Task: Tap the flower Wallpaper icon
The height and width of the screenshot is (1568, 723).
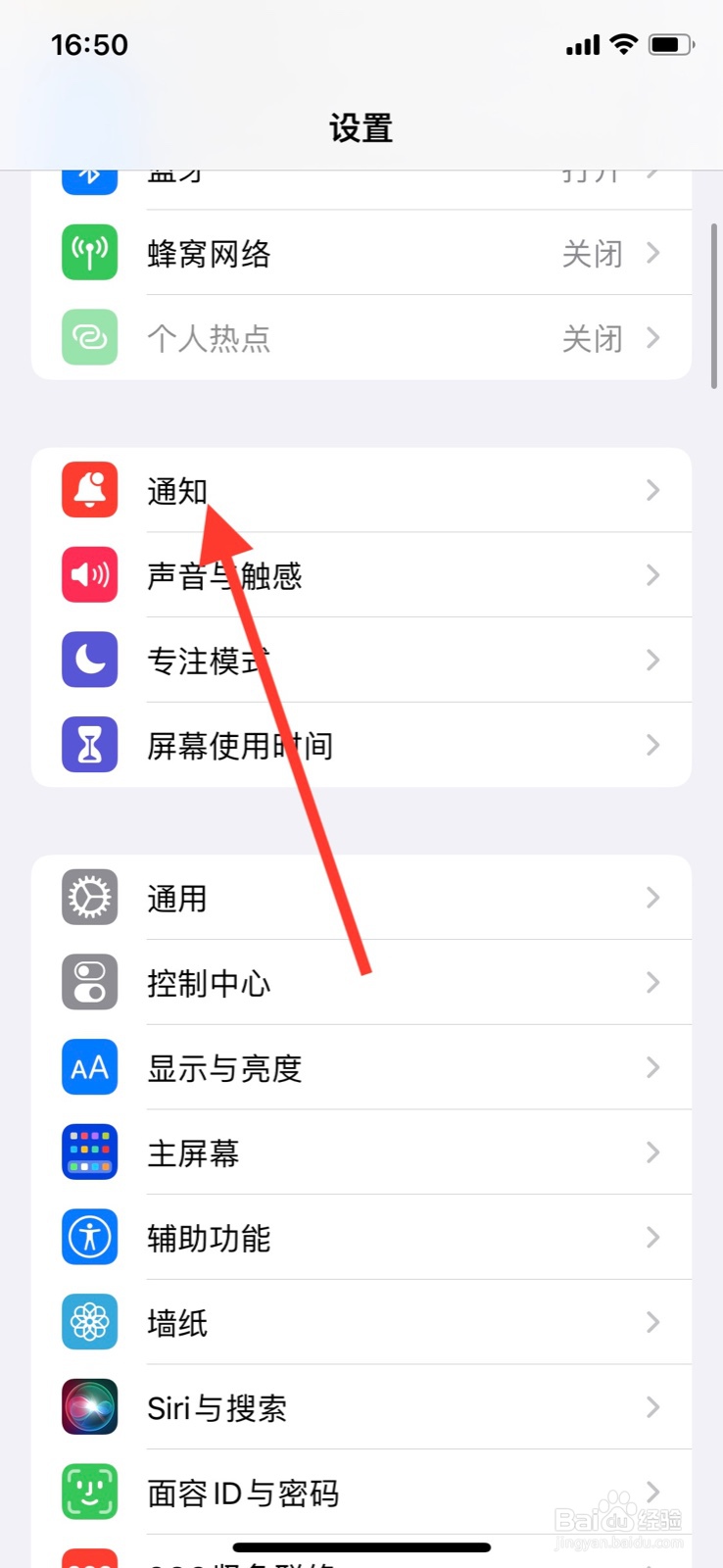Action: pyautogui.click(x=89, y=1322)
